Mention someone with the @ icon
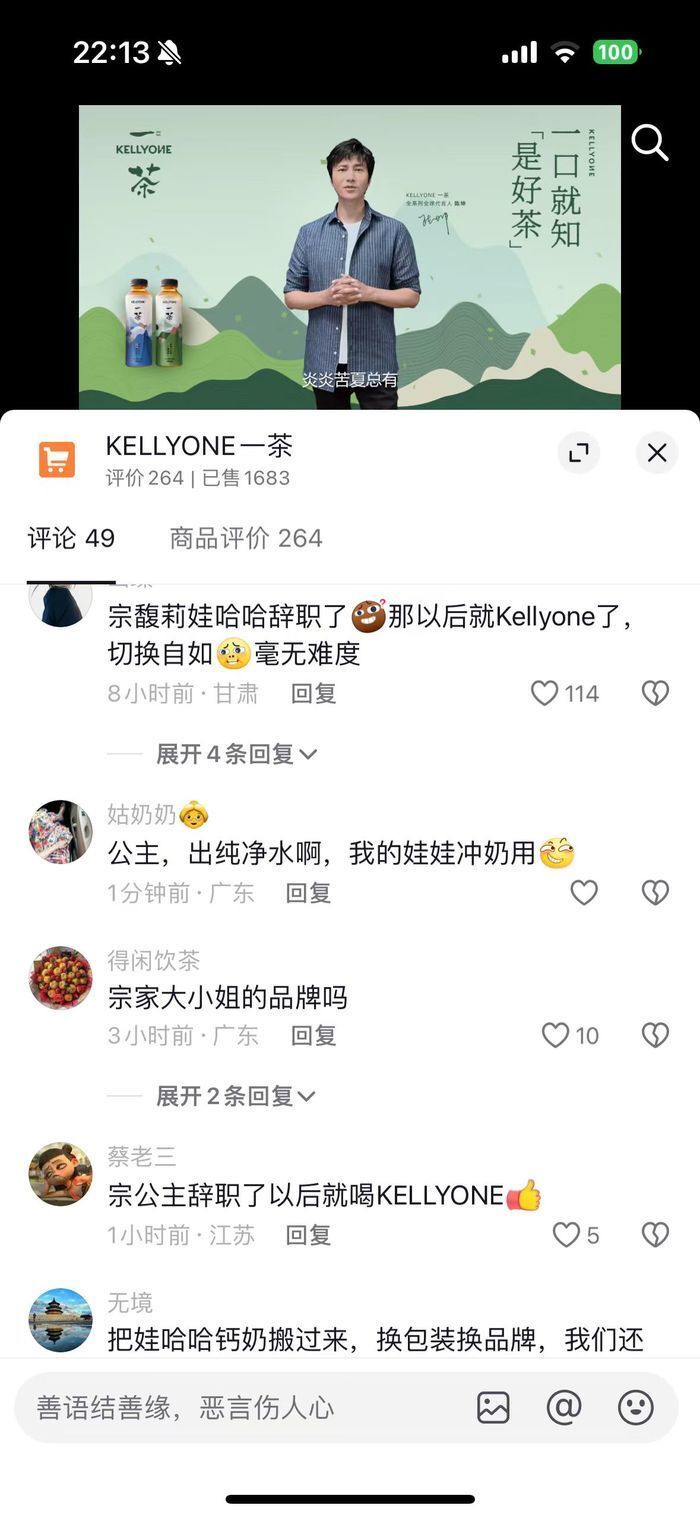700x1518 pixels. tap(564, 1408)
